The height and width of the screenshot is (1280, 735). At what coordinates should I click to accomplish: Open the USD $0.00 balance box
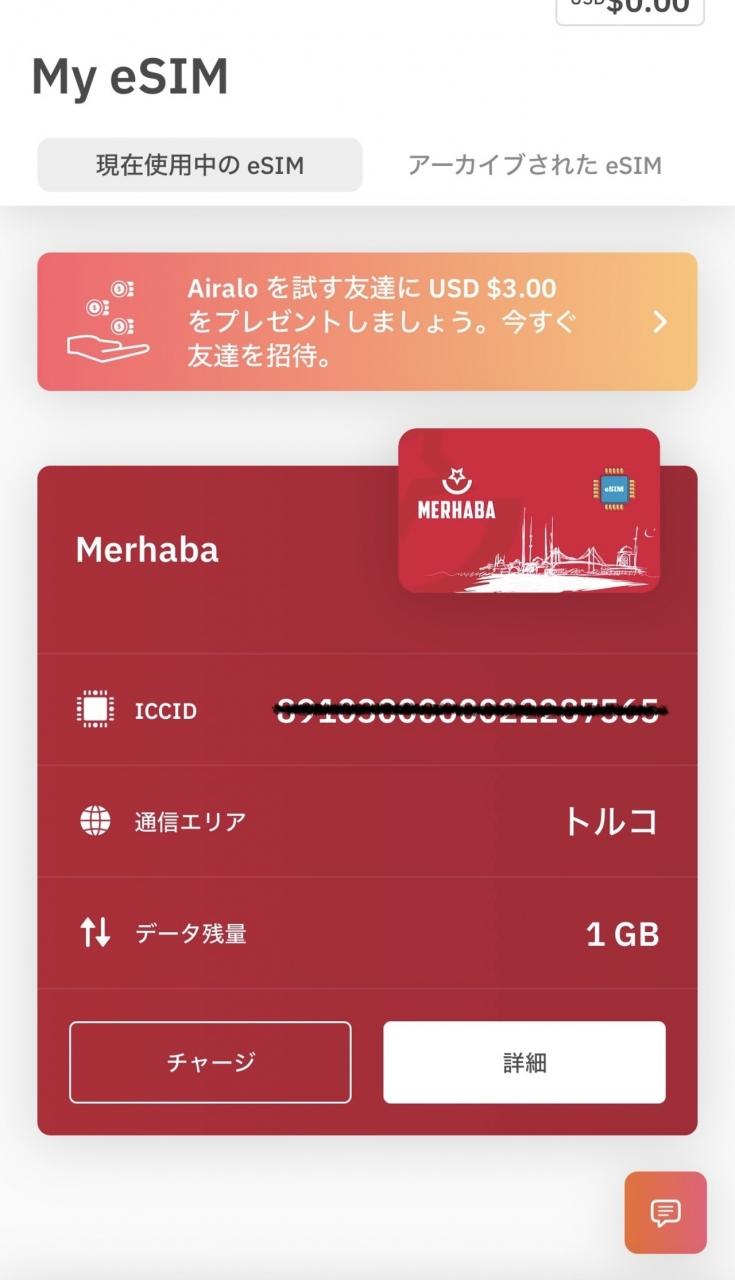pos(630,9)
